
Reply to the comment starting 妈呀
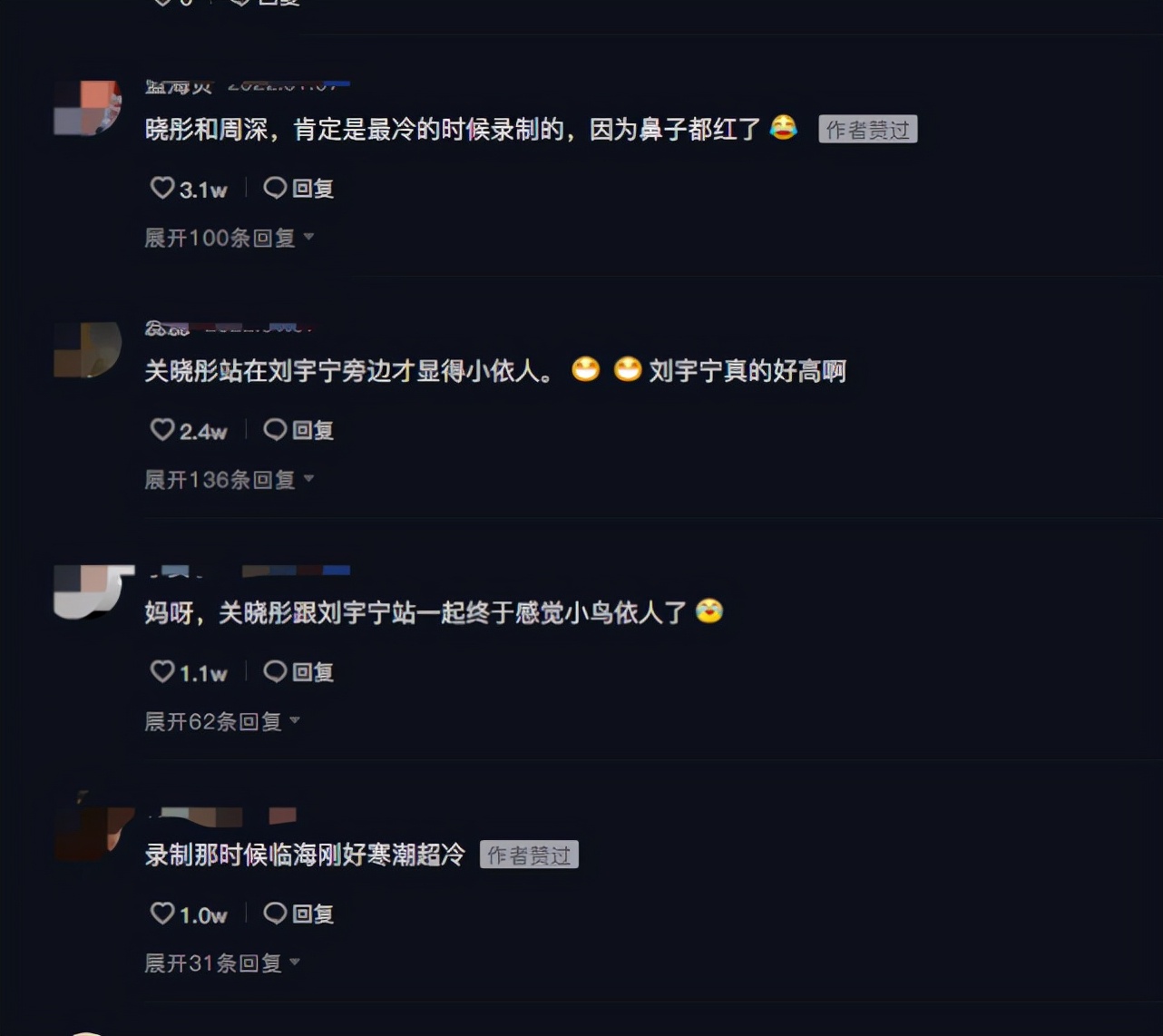(299, 672)
